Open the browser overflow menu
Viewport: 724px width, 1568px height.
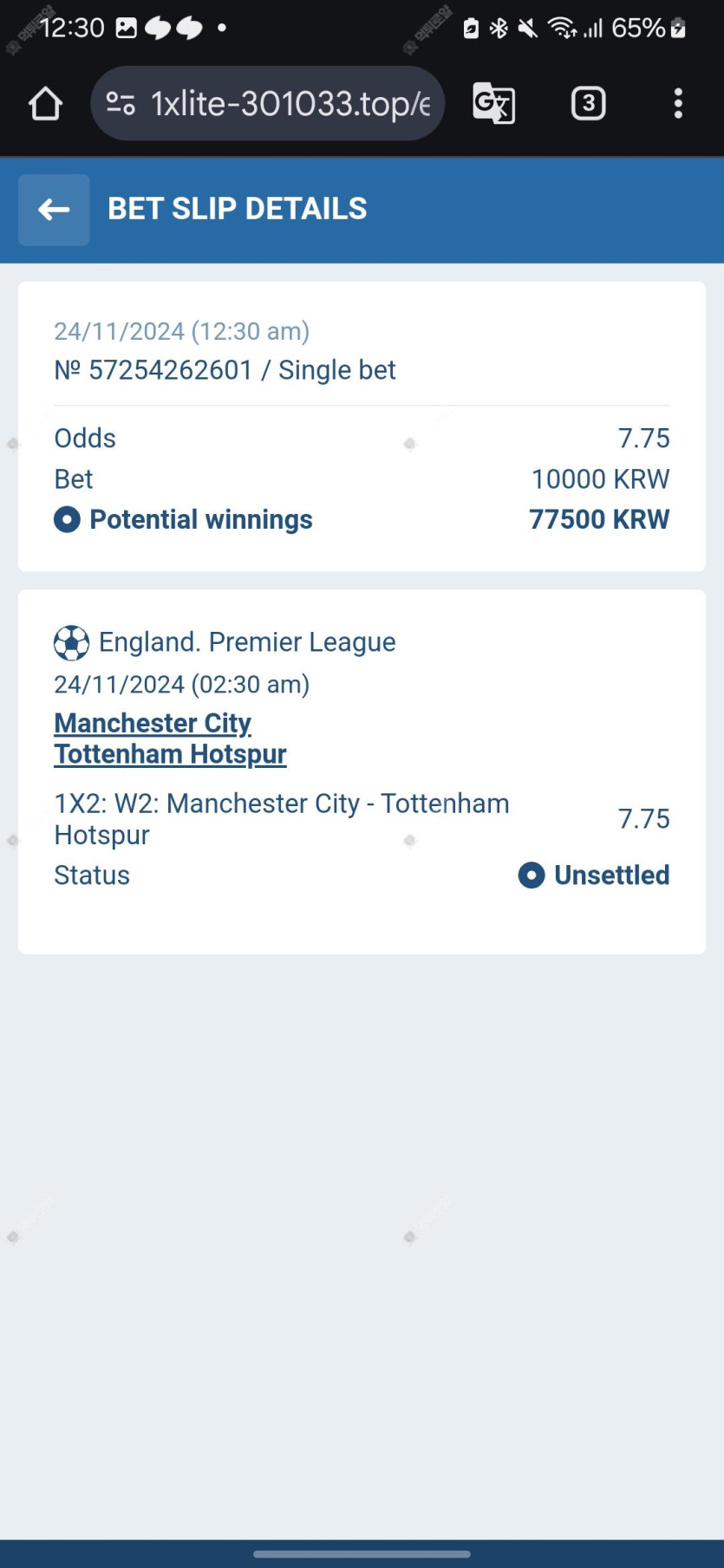tap(678, 104)
